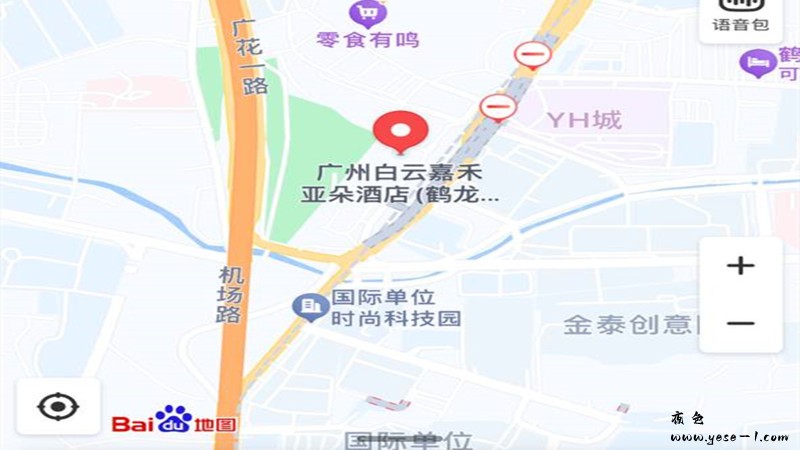Zoom in on the map
The width and height of the screenshot is (800, 450).
[740, 266]
